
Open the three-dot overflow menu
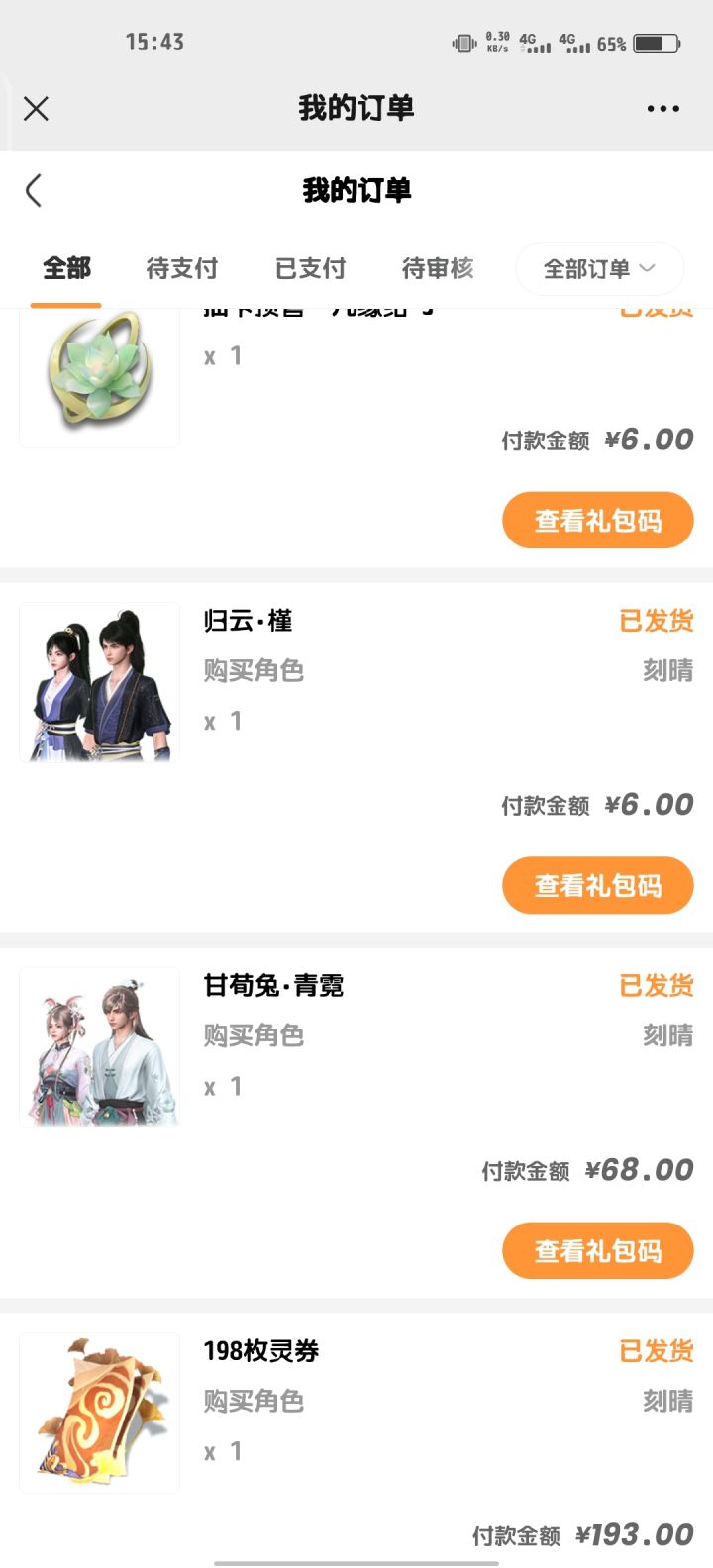pos(662,108)
